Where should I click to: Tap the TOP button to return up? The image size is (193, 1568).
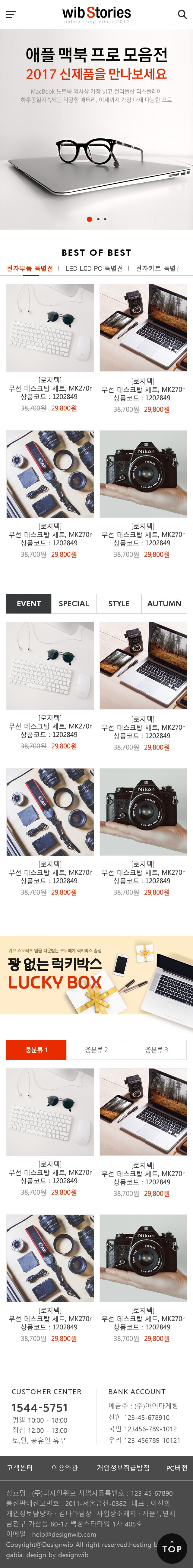click(x=172, y=1548)
